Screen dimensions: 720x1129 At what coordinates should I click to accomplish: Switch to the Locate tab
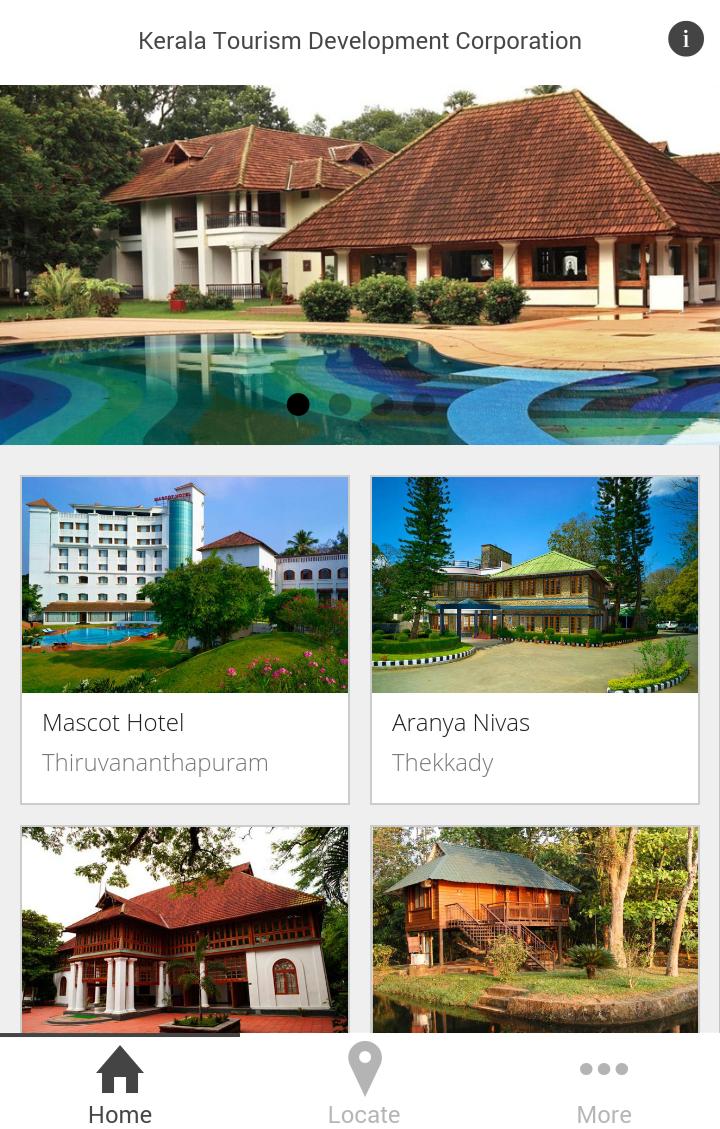(364, 1084)
